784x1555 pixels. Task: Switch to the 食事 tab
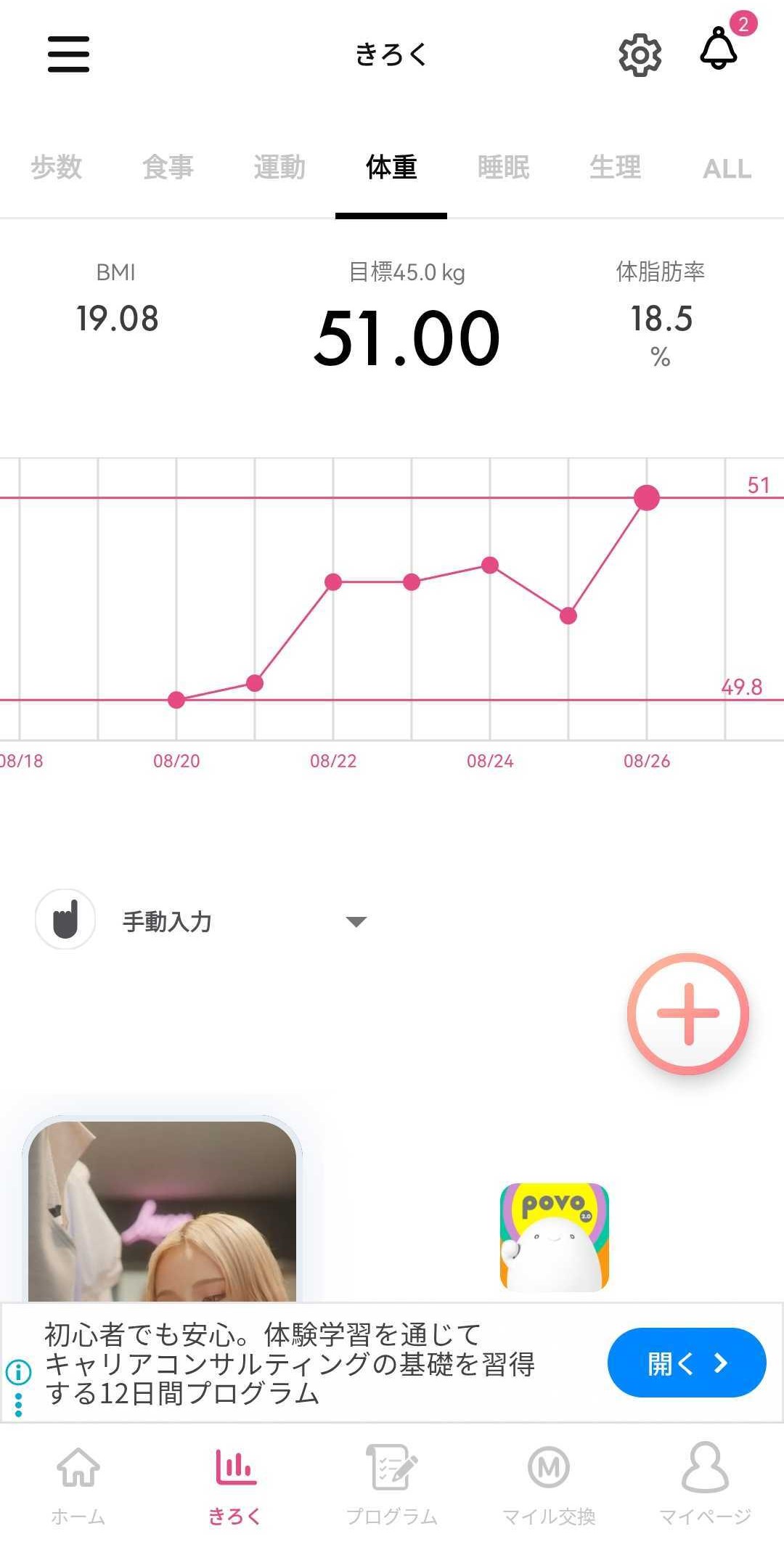coord(168,168)
